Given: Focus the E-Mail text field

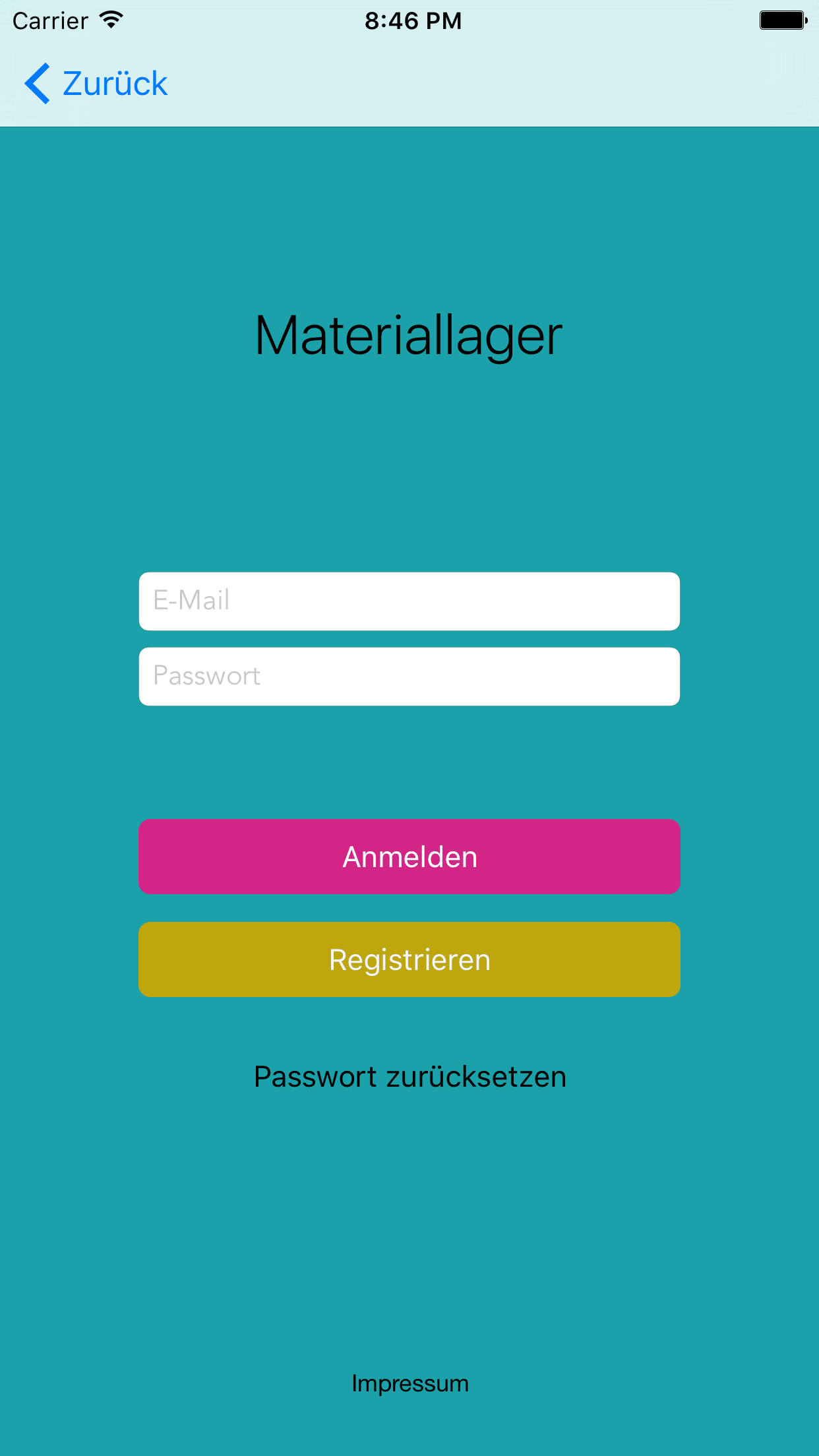Looking at the screenshot, I should (409, 601).
